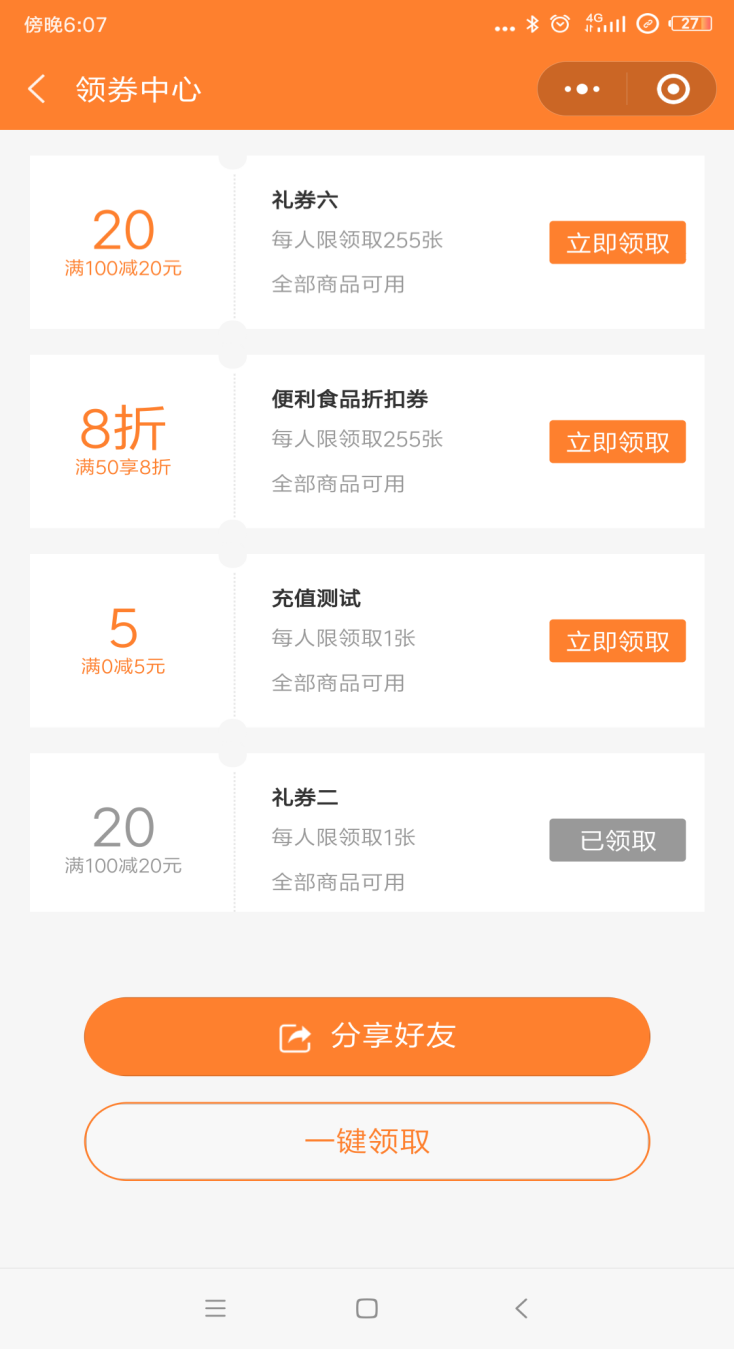This screenshot has height=1349, width=734.
Task: Tap the share arrow icon on 分享好友 button
Action: click(295, 1036)
